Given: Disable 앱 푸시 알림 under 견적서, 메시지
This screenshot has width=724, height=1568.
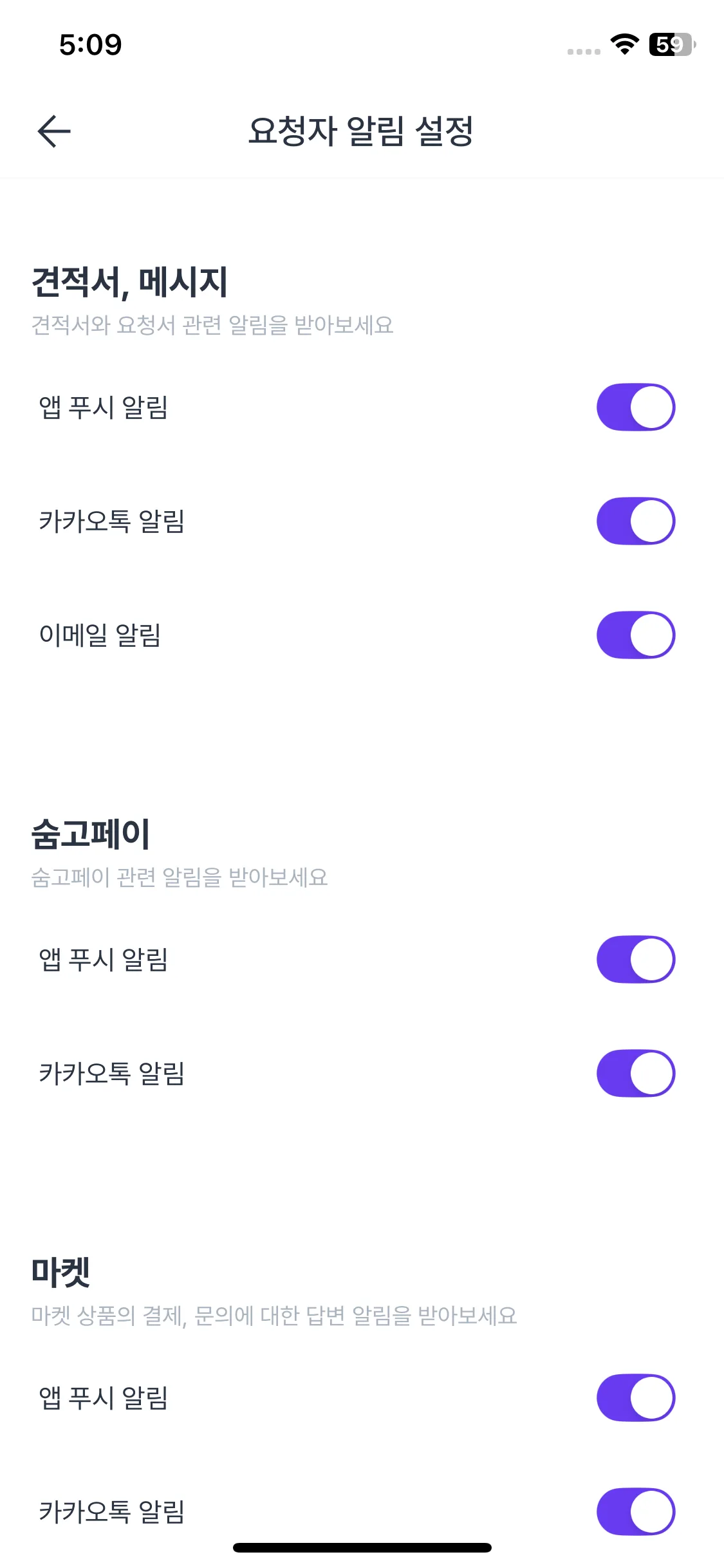Looking at the screenshot, I should pyautogui.click(x=635, y=406).
